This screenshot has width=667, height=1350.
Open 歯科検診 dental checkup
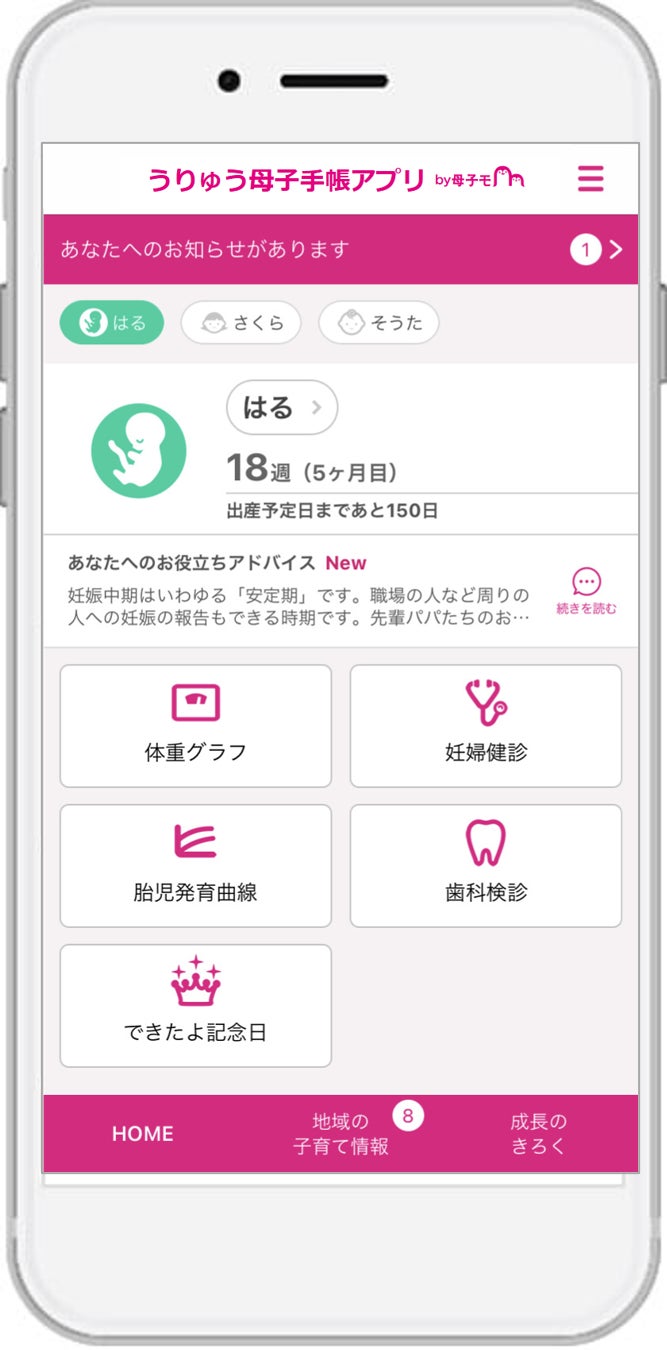pos(485,866)
